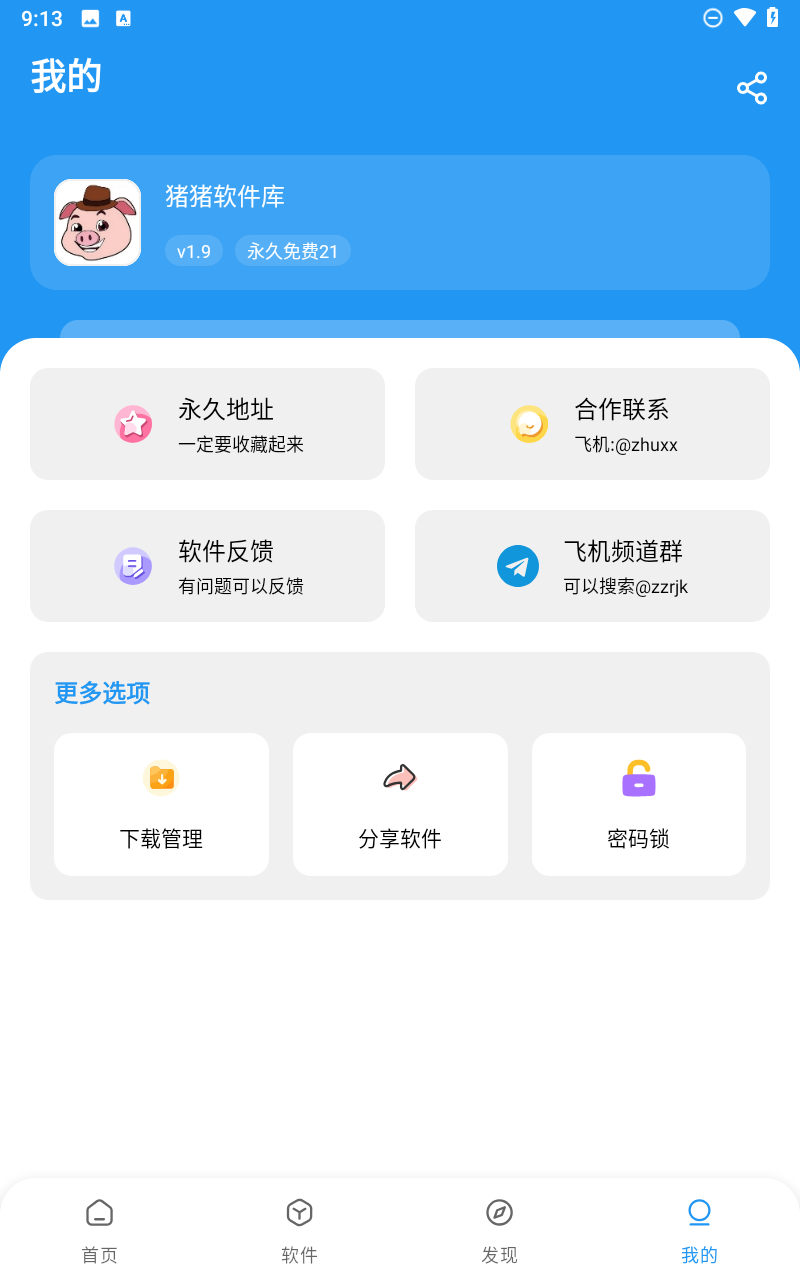Select the purple feedback icon on 软件反馈 card

tap(133, 566)
